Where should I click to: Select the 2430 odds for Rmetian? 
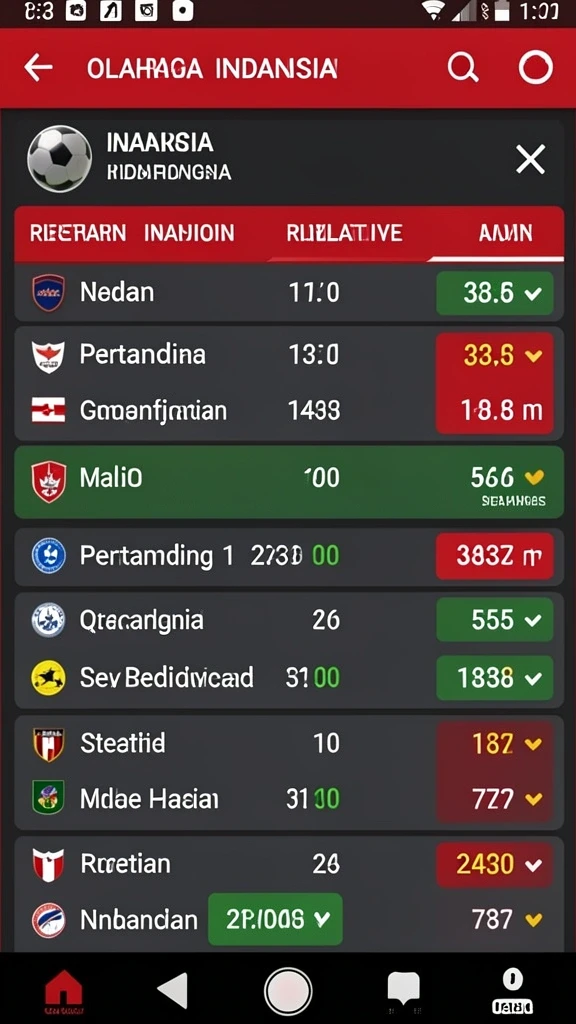click(x=494, y=865)
